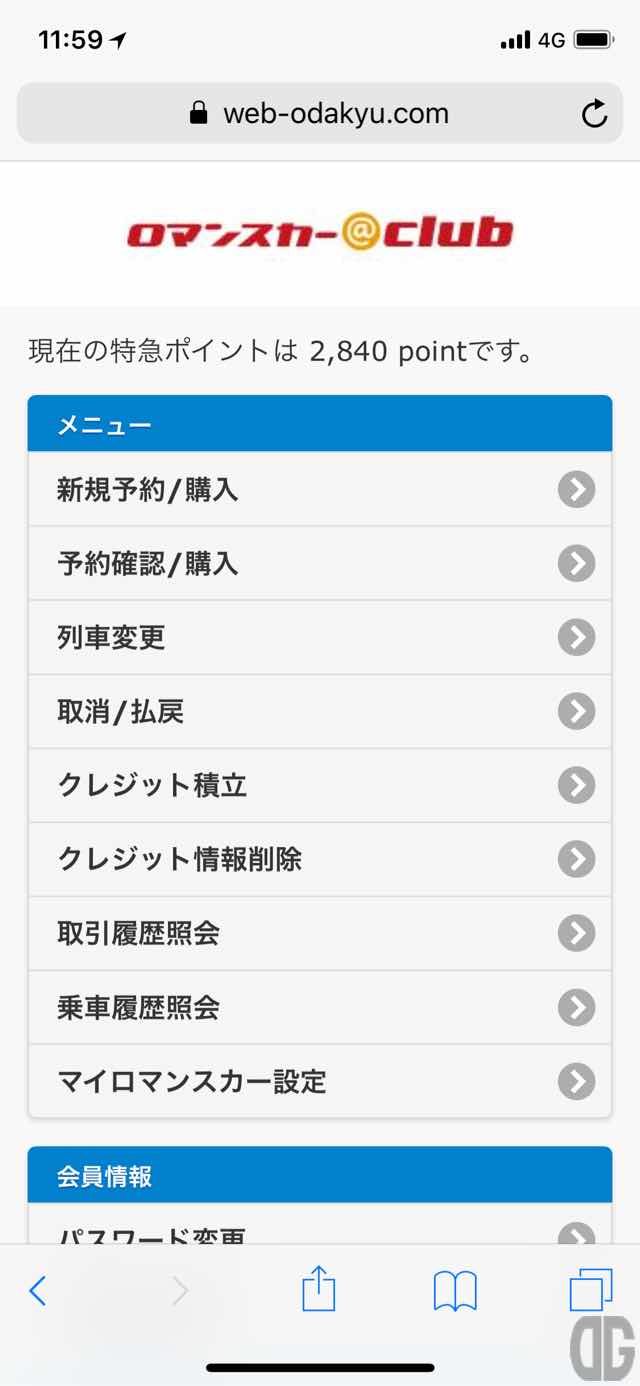640x1386 pixels.
Task: Show open browser tabs
Action: (x=590, y=1290)
